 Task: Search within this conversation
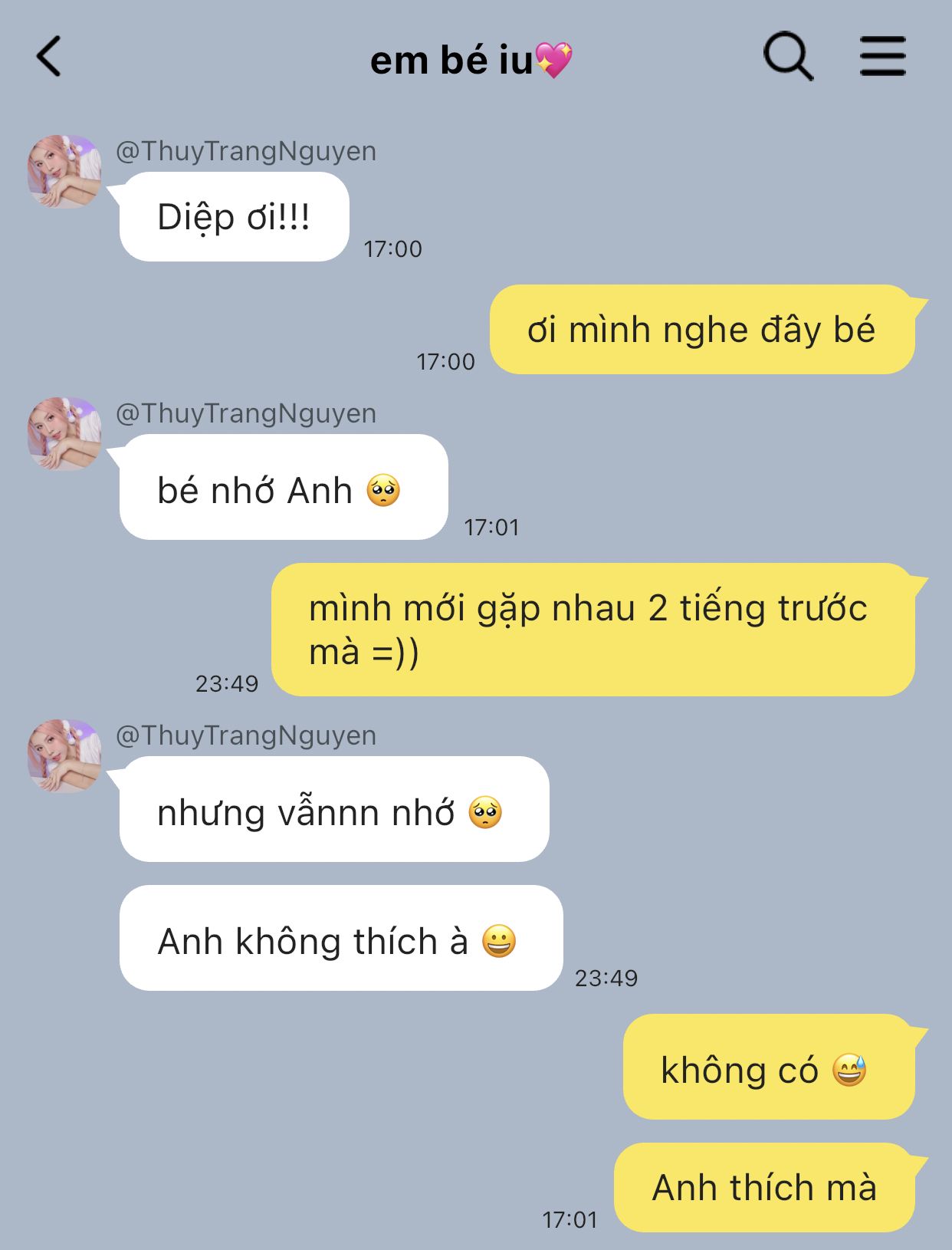tap(787, 57)
